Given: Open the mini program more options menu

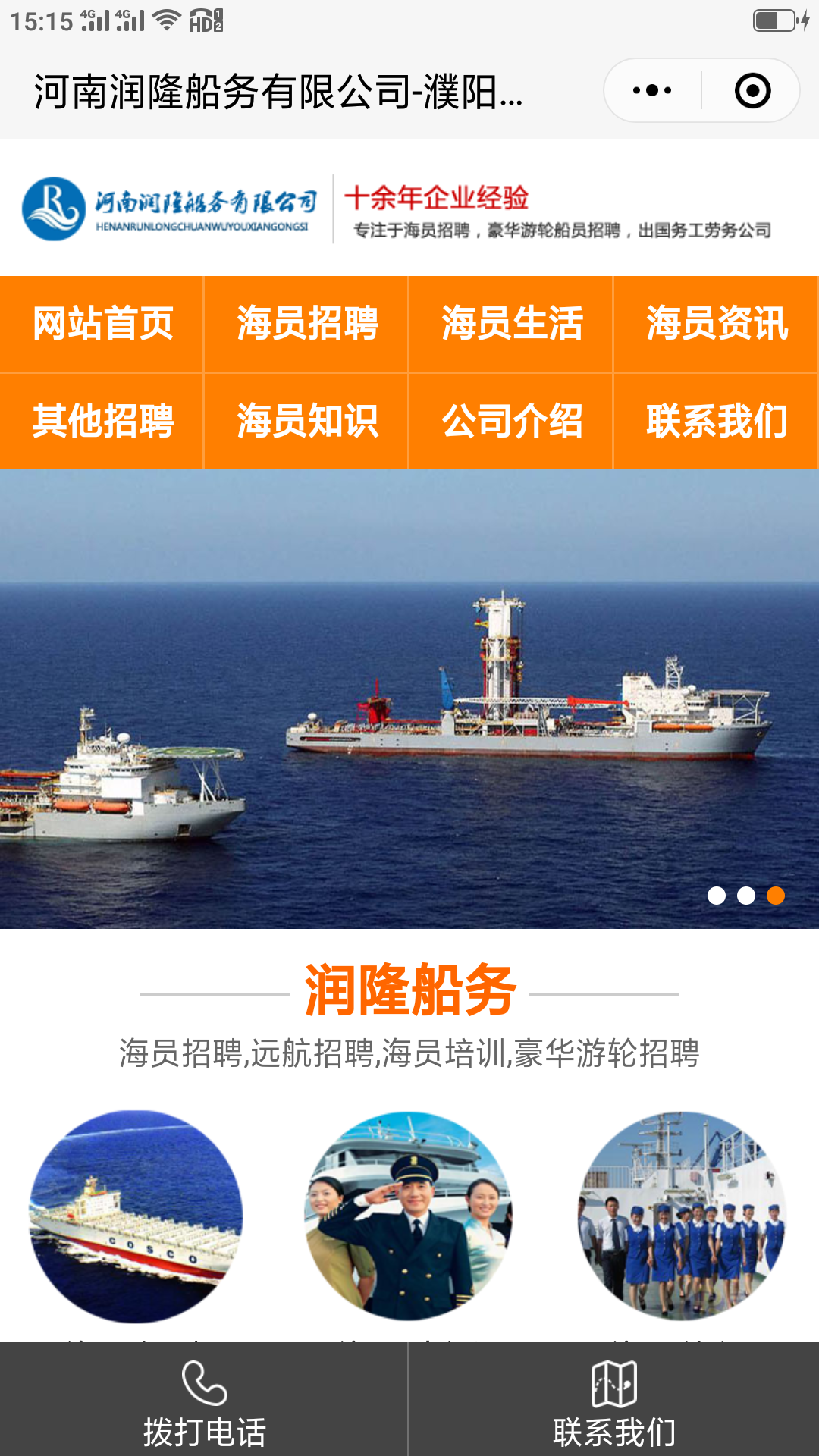Looking at the screenshot, I should (652, 91).
